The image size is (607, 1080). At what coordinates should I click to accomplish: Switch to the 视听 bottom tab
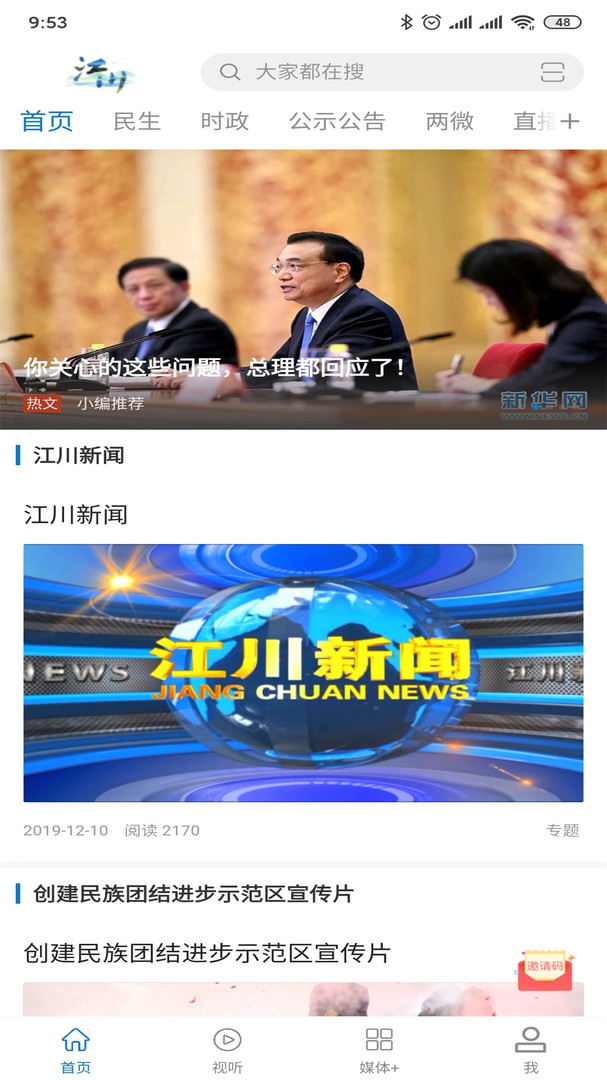coord(228,1050)
